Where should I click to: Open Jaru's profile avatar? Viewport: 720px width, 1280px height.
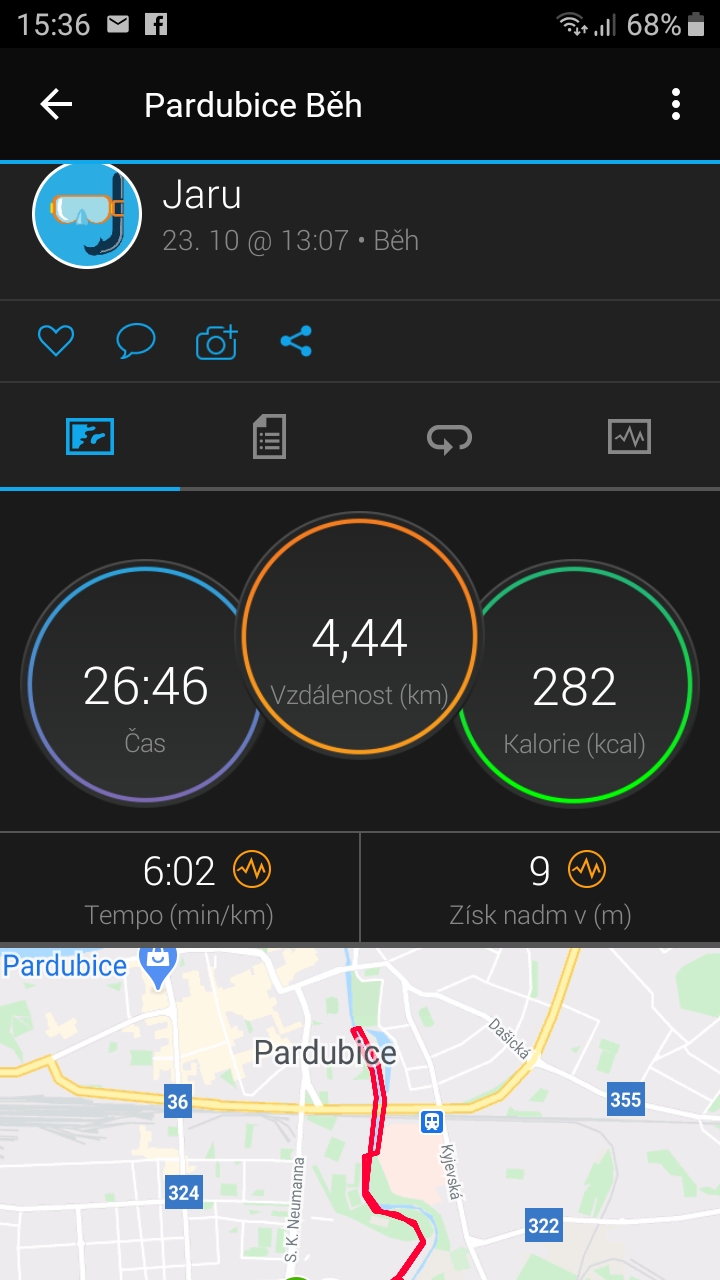[x=87, y=214]
